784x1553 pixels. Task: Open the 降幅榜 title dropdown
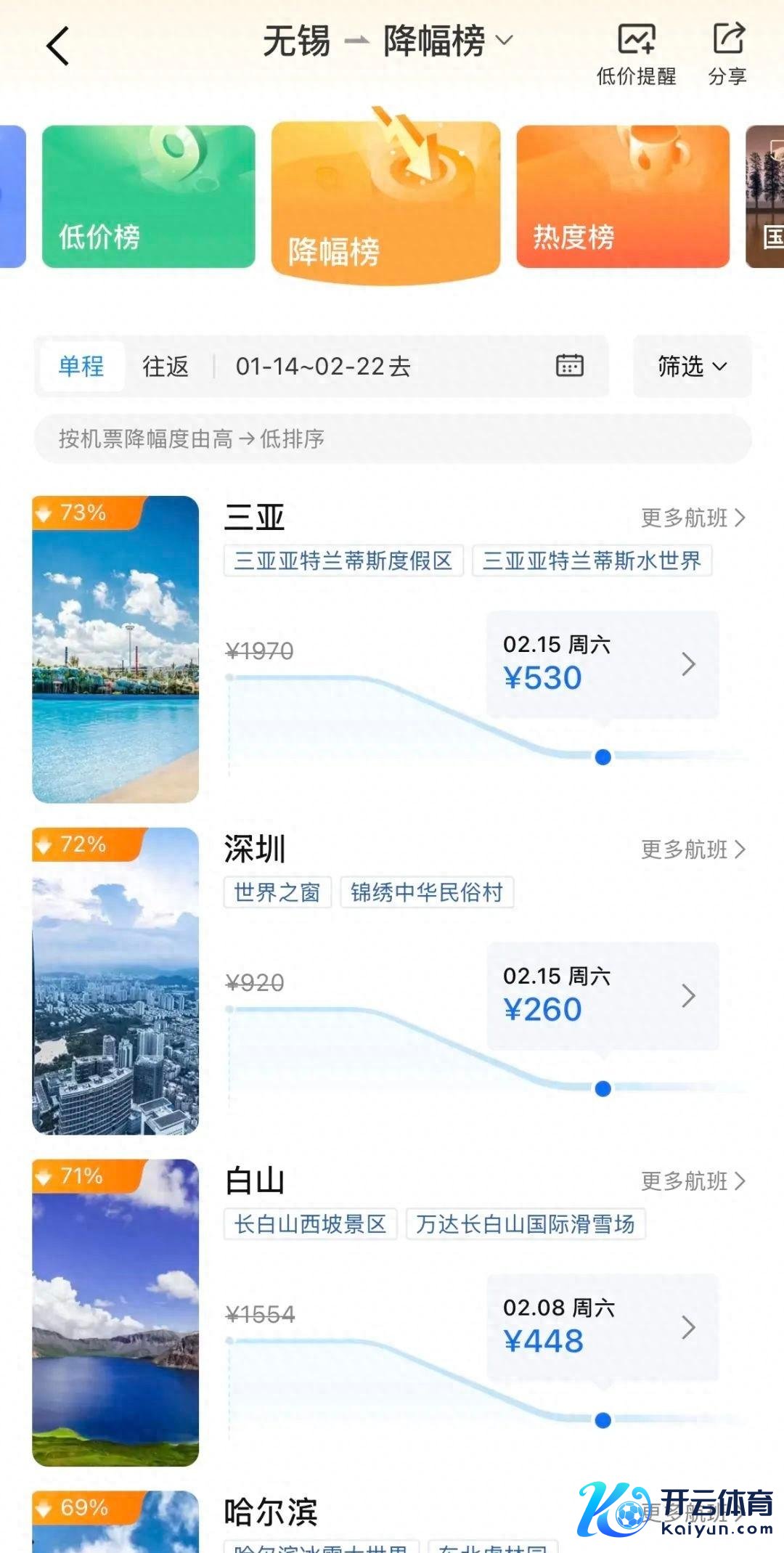coord(447,41)
